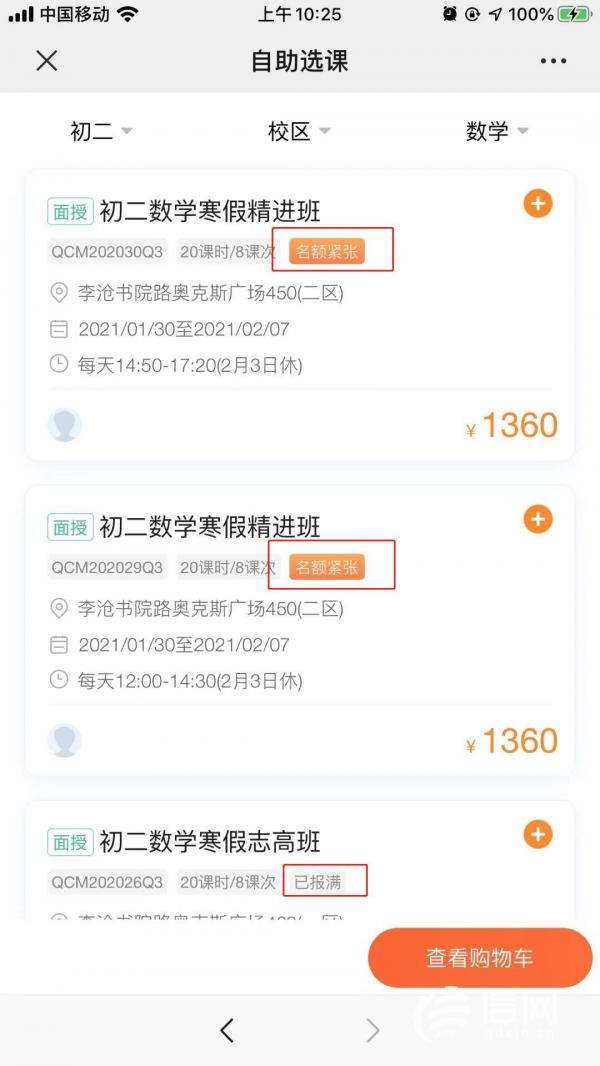Expand the 初二 grade dropdown
This screenshot has width=600, height=1066.
[100, 131]
